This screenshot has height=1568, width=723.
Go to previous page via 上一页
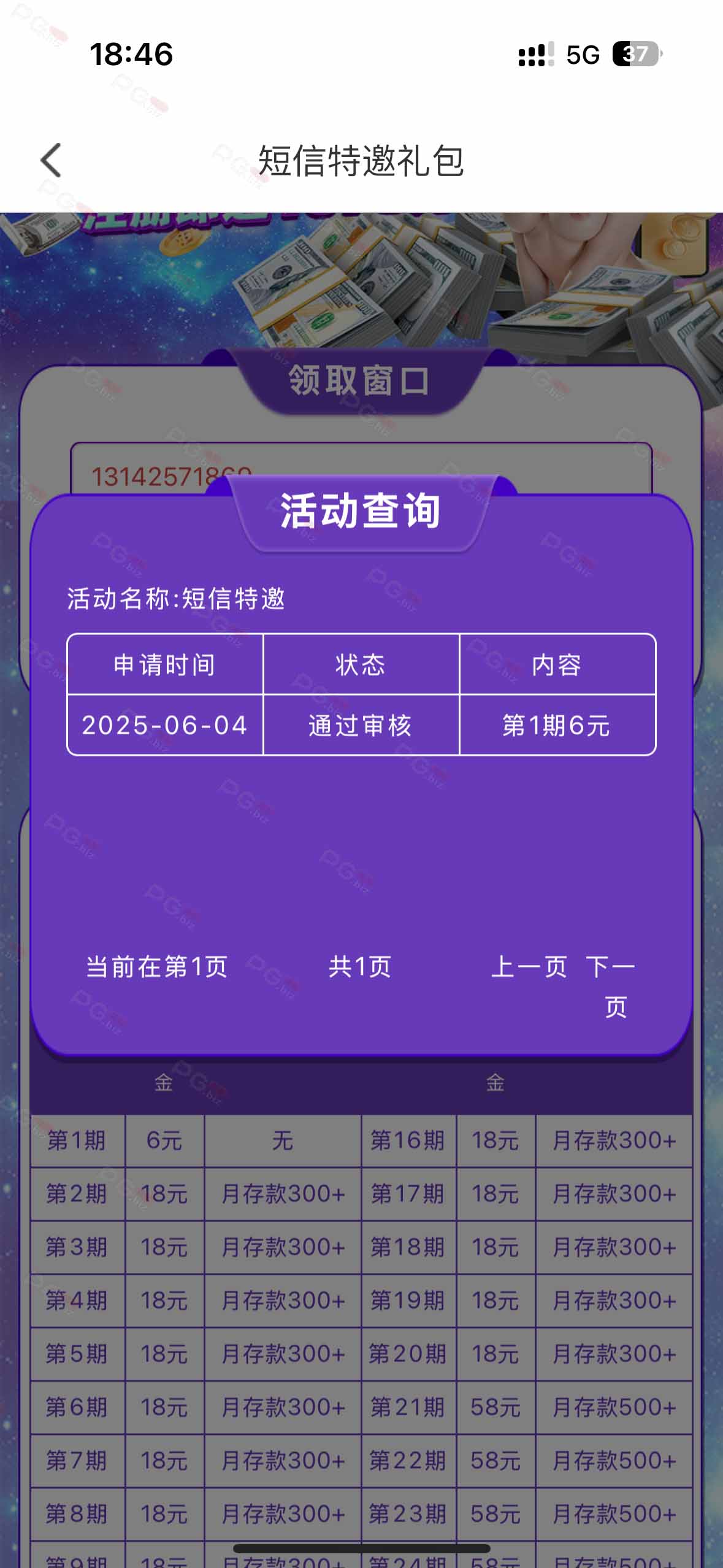pos(529,967)
